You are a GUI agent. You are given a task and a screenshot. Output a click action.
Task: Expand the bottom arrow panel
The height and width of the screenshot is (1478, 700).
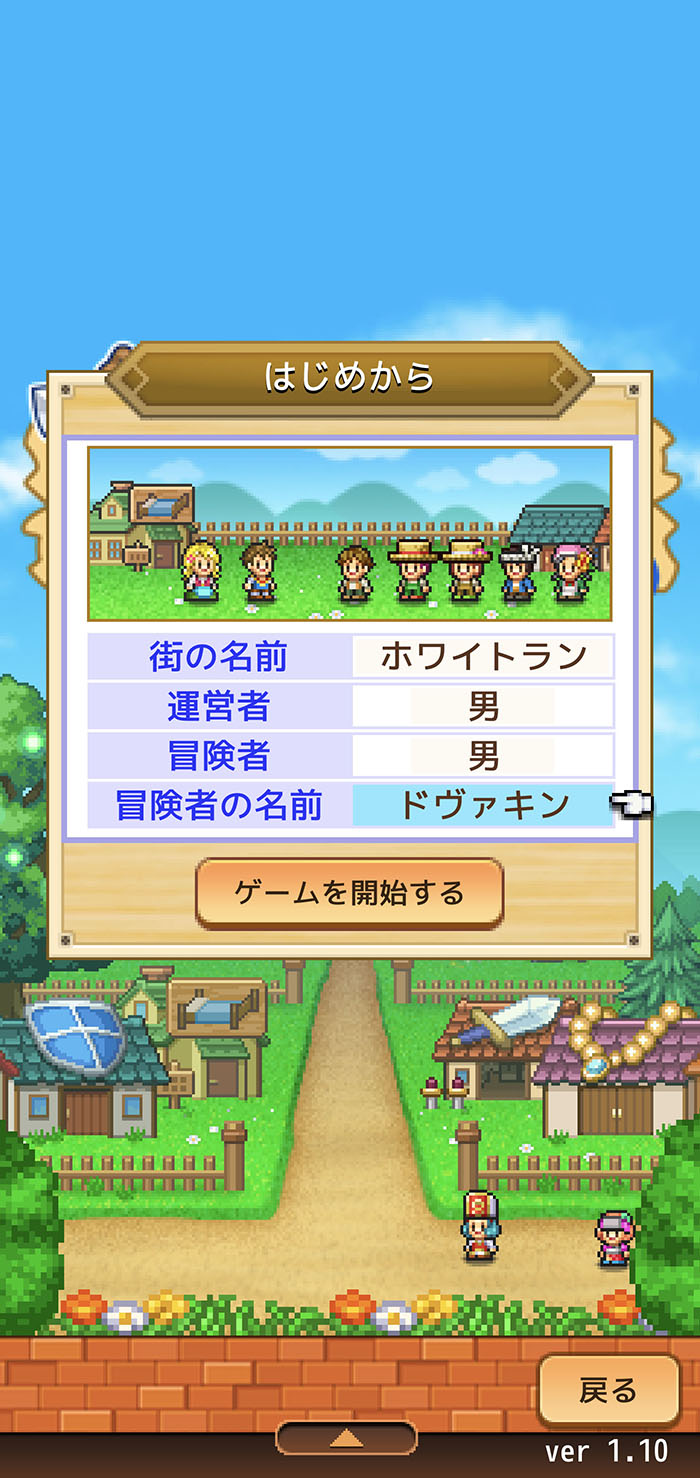(x=346, y=1438)
